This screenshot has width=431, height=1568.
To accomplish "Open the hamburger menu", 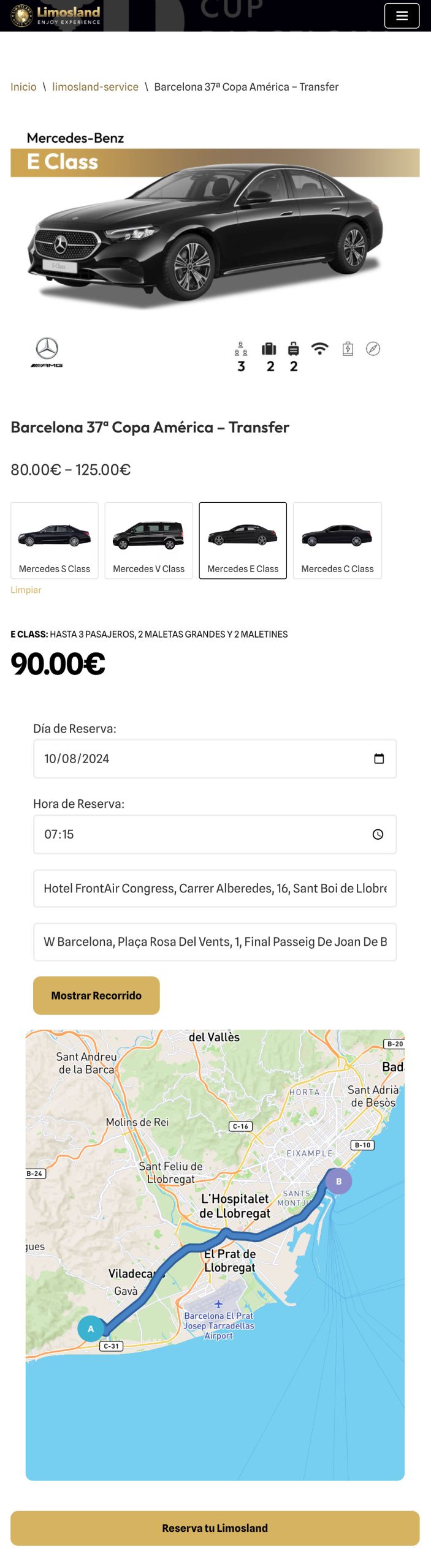I will (402, 16).
